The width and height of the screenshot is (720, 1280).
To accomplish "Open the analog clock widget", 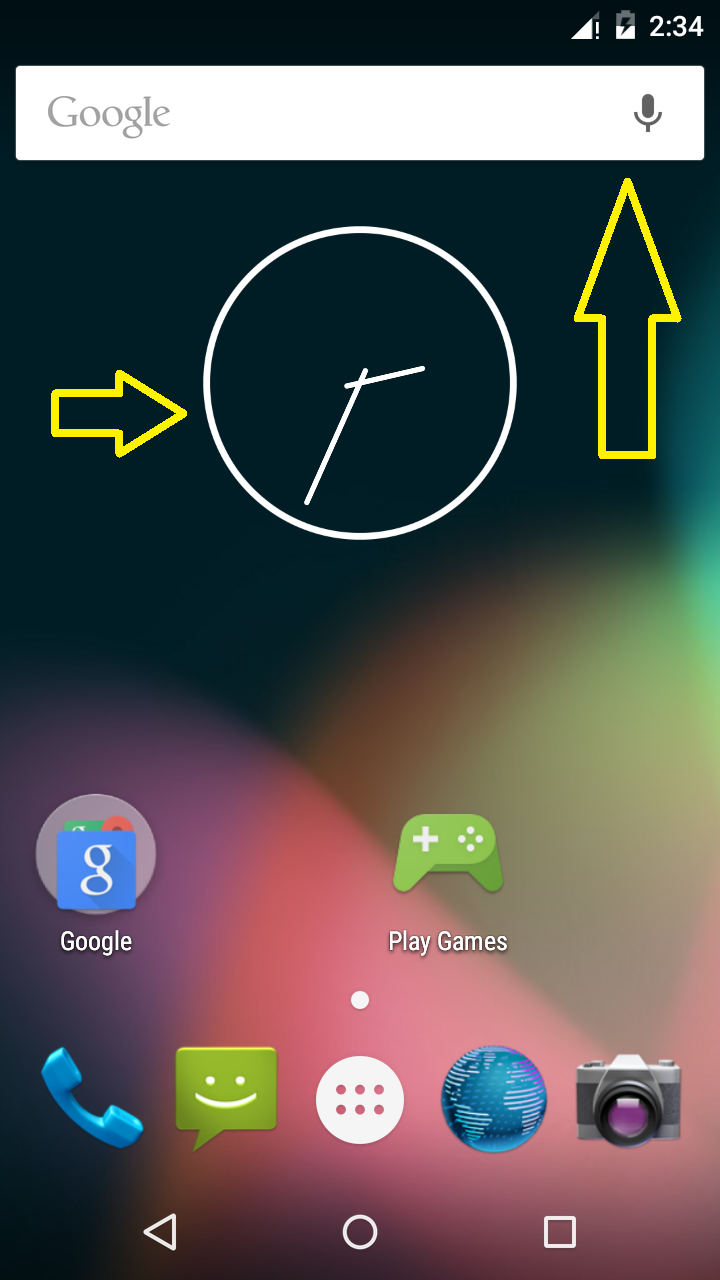I will [x=360, y=383].
